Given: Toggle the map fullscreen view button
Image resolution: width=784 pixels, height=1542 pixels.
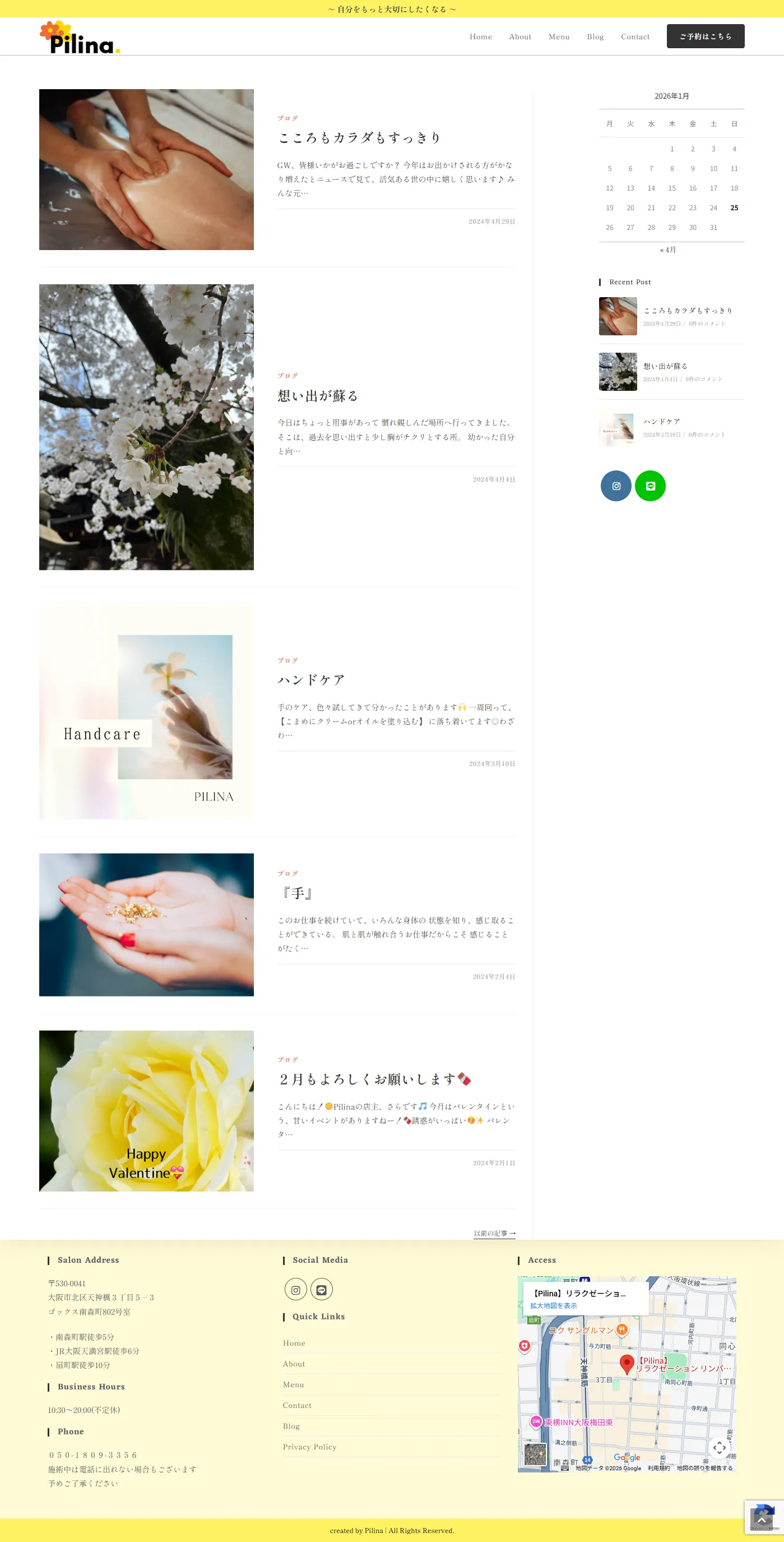Looking at the screenshot, I should click(719, 1447).
